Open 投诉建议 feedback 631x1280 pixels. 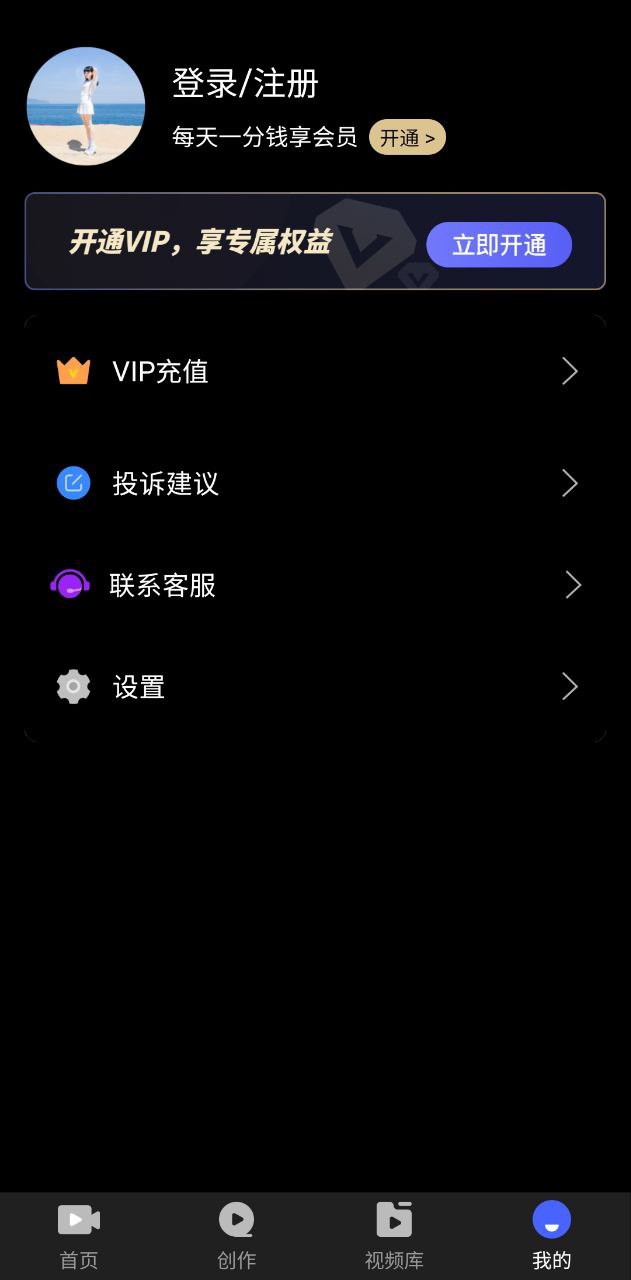click(315, 484)
